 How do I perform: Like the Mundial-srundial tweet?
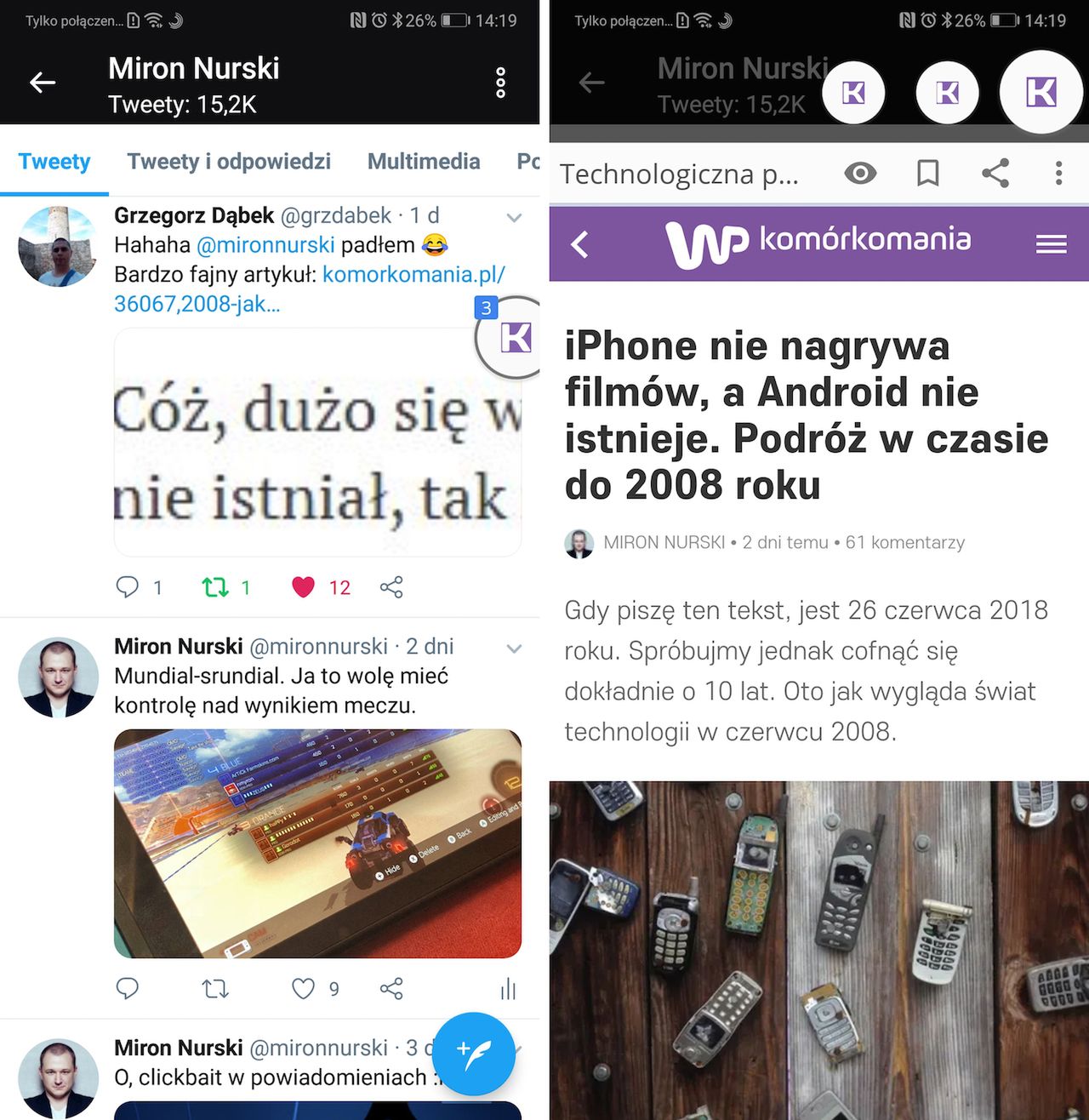[304, 988]
